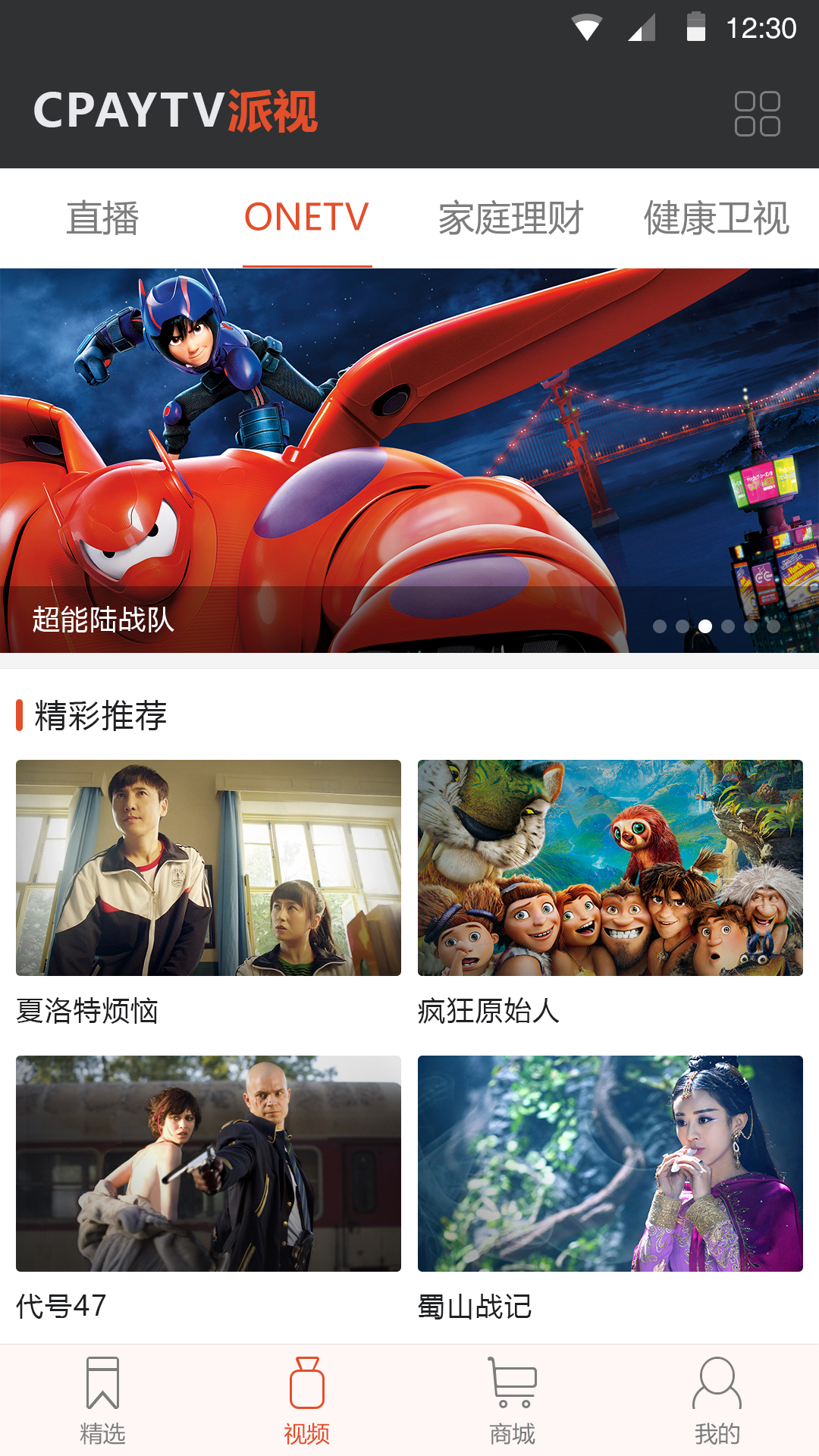
Task: Select the first carousel indicator dot
Action: [661, 627]
